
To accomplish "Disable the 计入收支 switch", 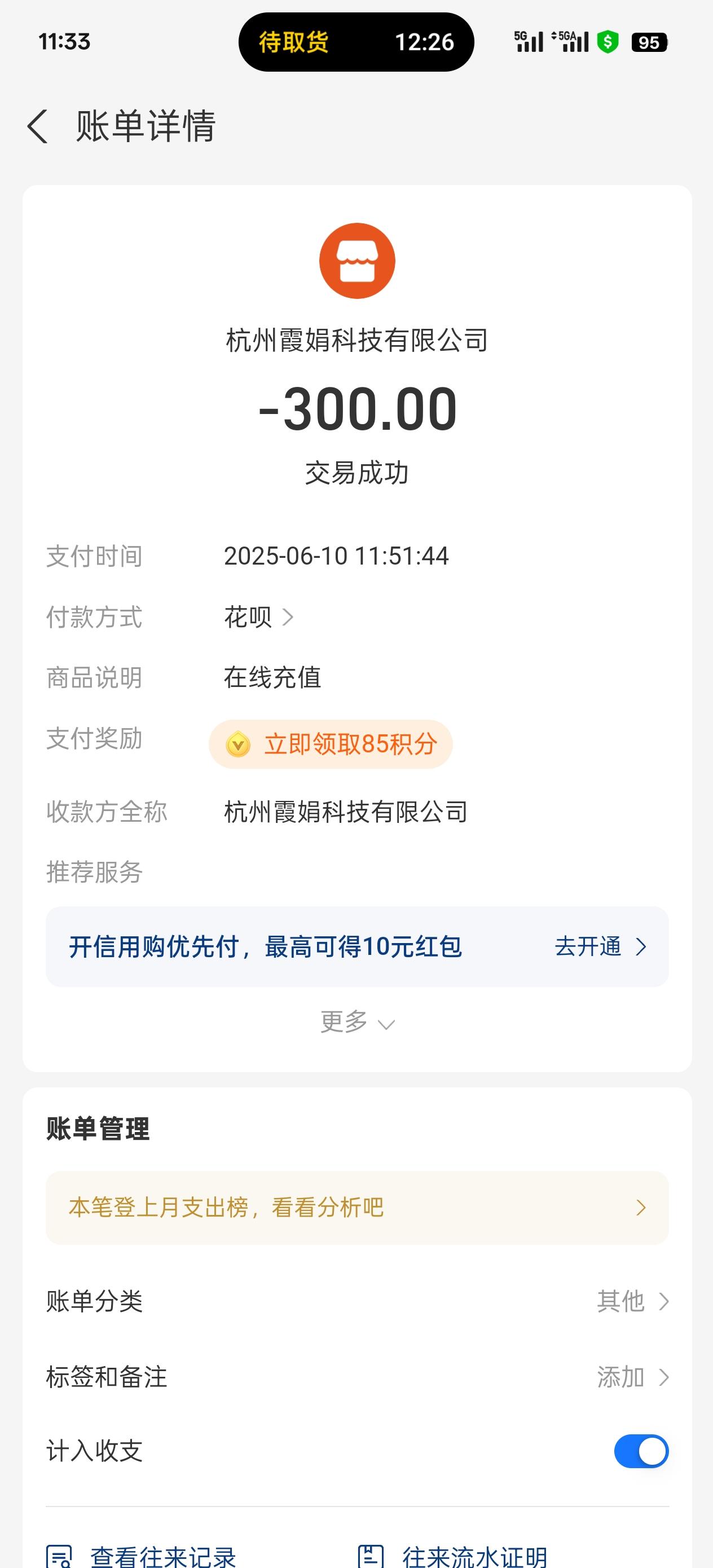I will 641,1451.
